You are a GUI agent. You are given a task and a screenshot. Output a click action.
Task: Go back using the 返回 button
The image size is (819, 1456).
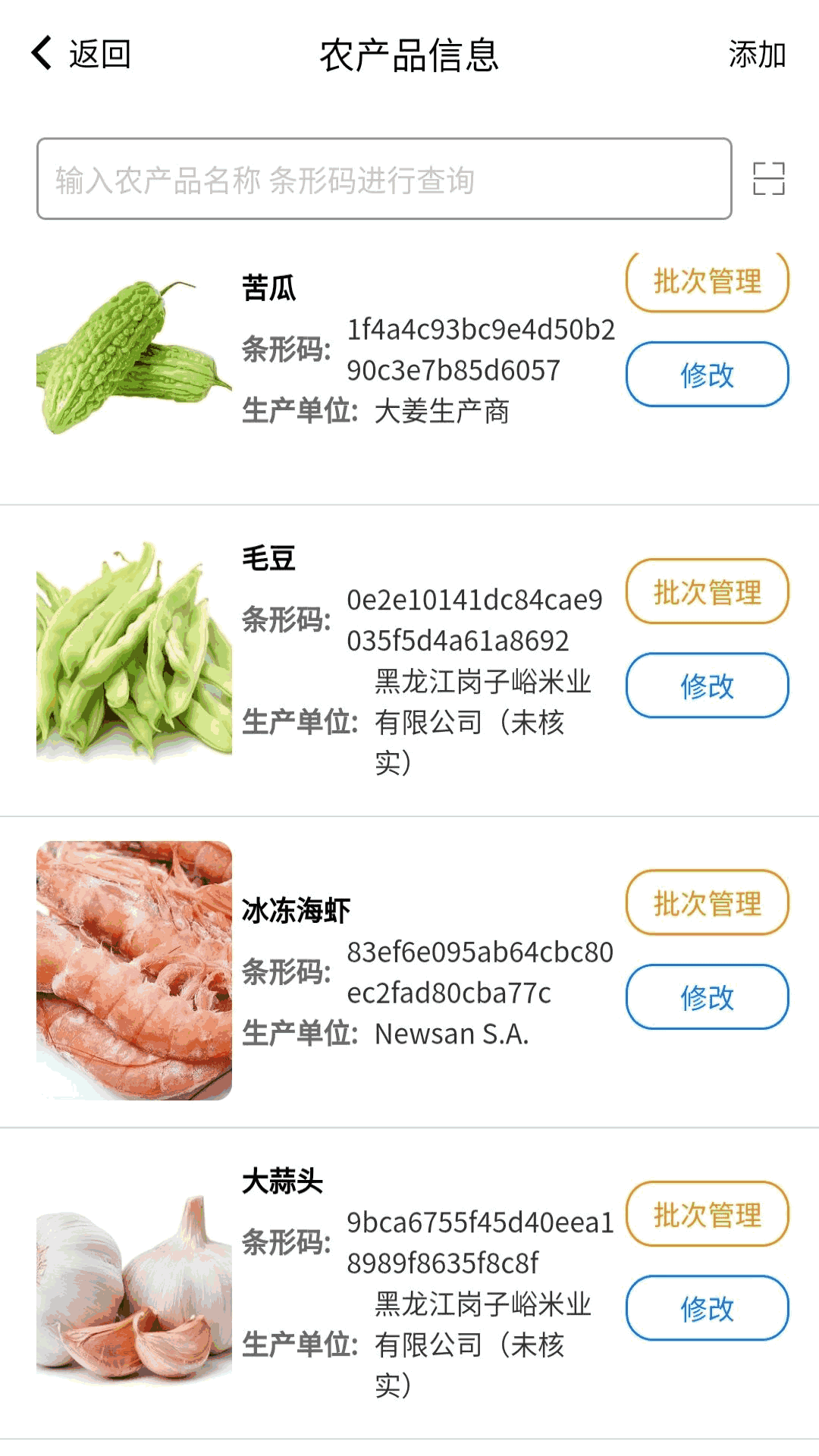81,54
